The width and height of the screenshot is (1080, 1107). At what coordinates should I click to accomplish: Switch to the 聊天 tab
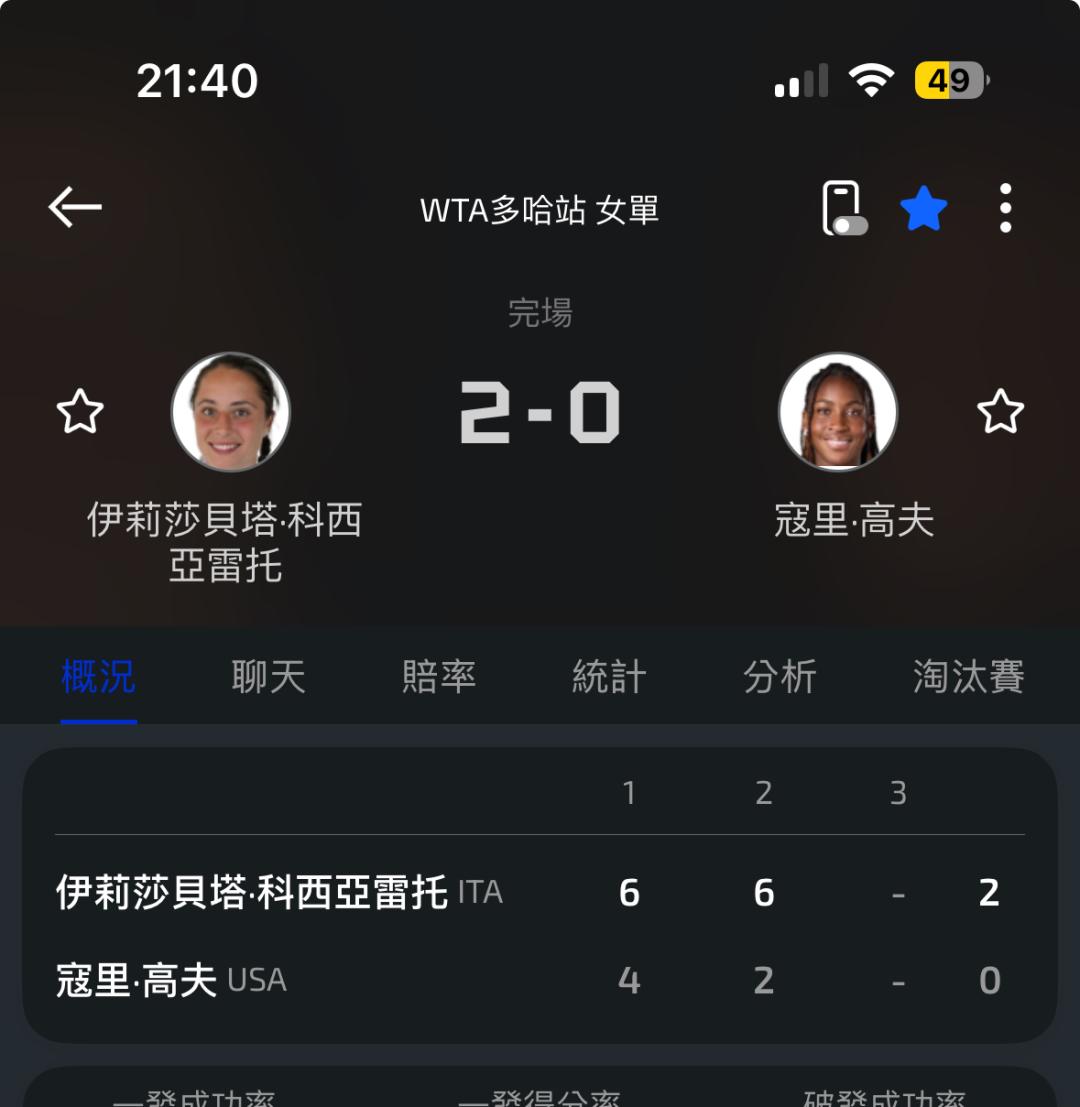pyautogui.click(x=268, y=677)
